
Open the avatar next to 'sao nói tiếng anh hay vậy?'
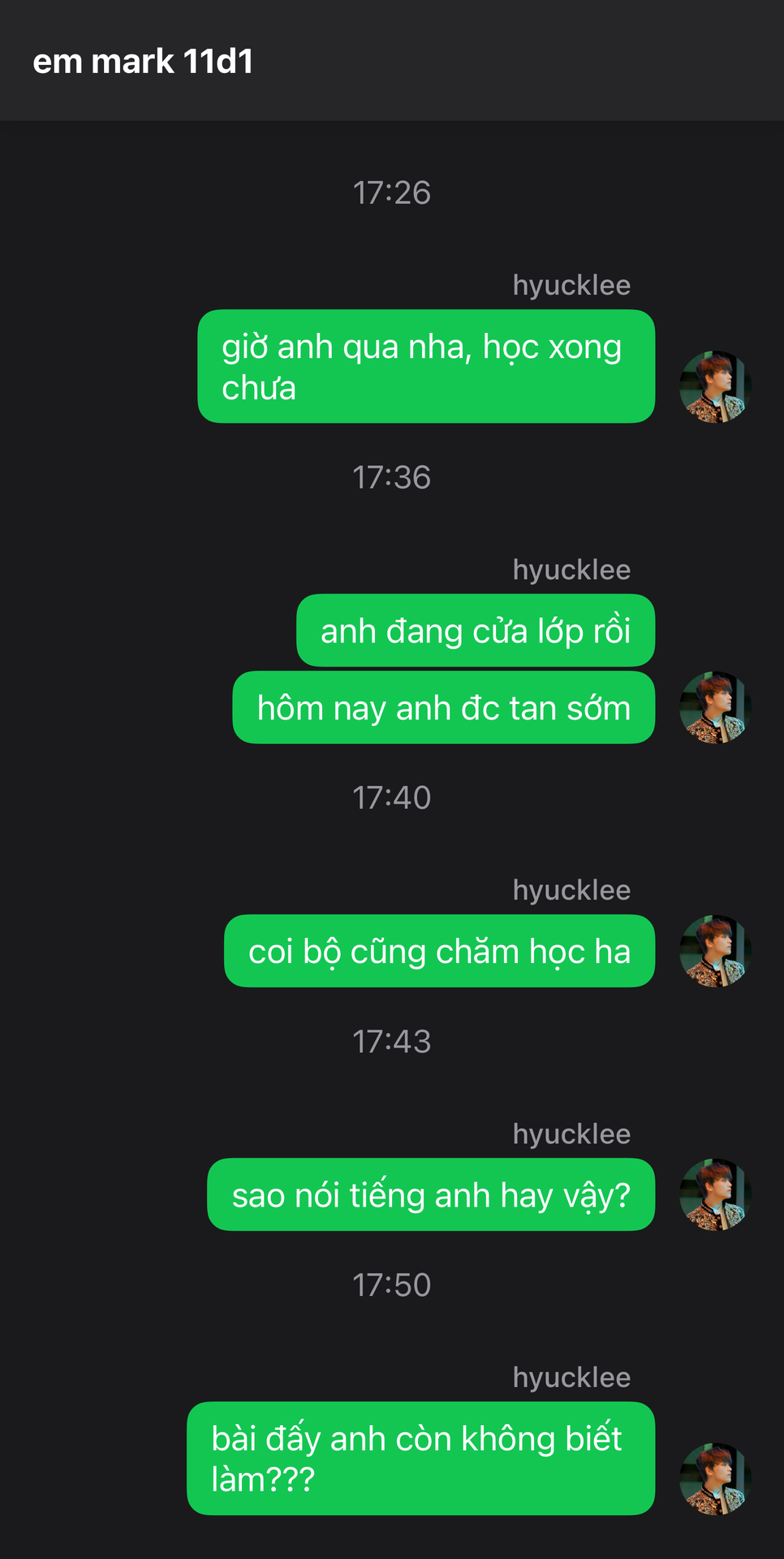[715, 1194]
